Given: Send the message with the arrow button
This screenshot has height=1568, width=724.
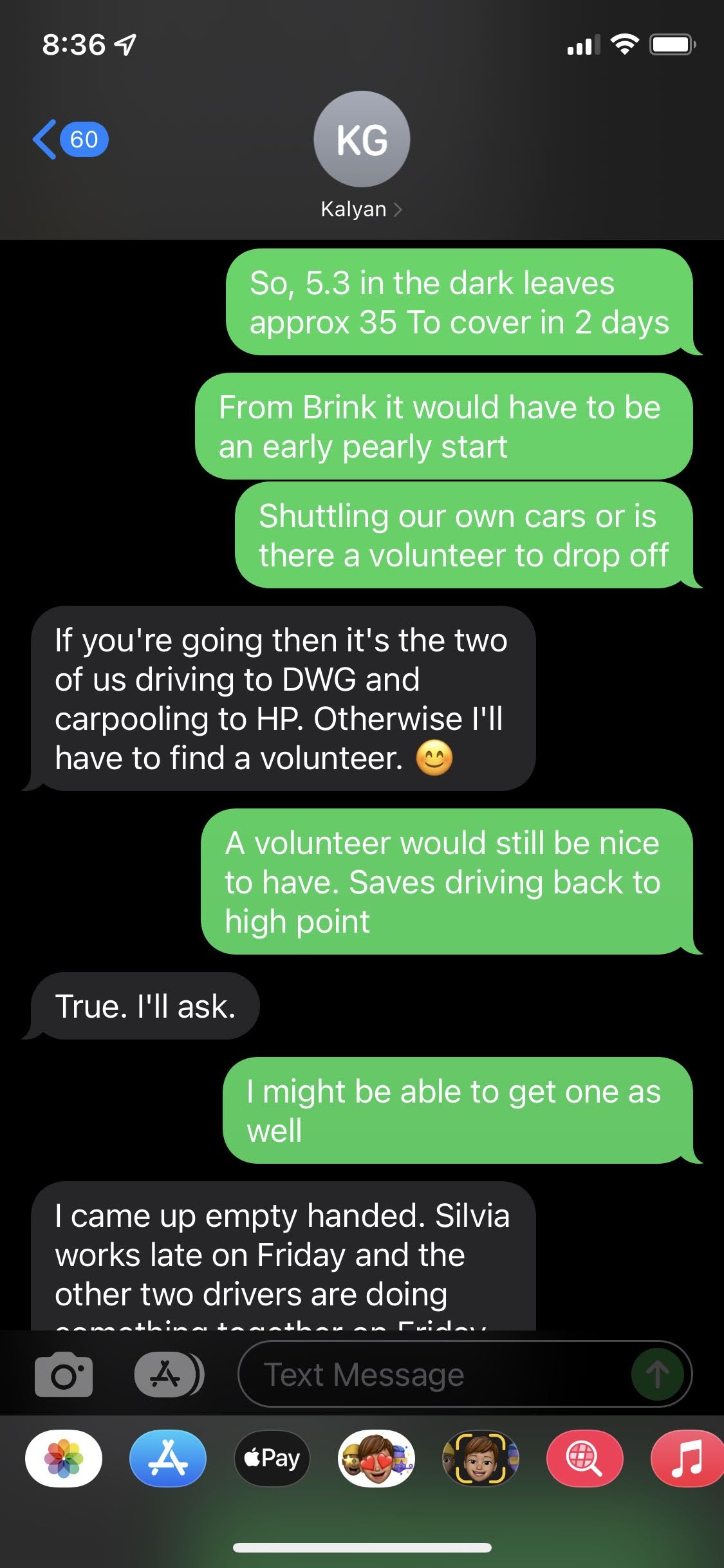Looking at the screenshot, I should 657,1374.
